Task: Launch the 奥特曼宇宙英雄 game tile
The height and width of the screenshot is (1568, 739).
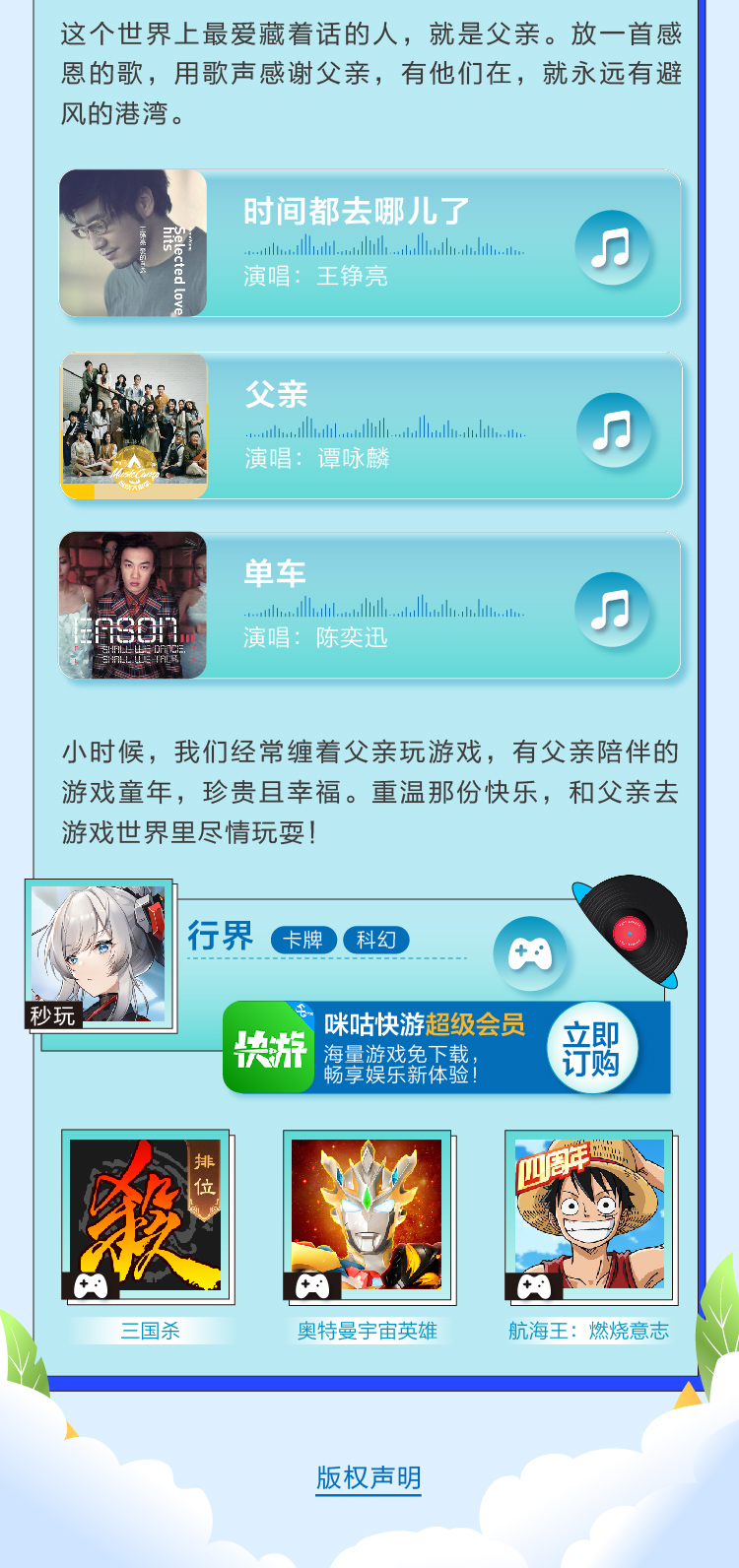Action: pos(367,1215)
